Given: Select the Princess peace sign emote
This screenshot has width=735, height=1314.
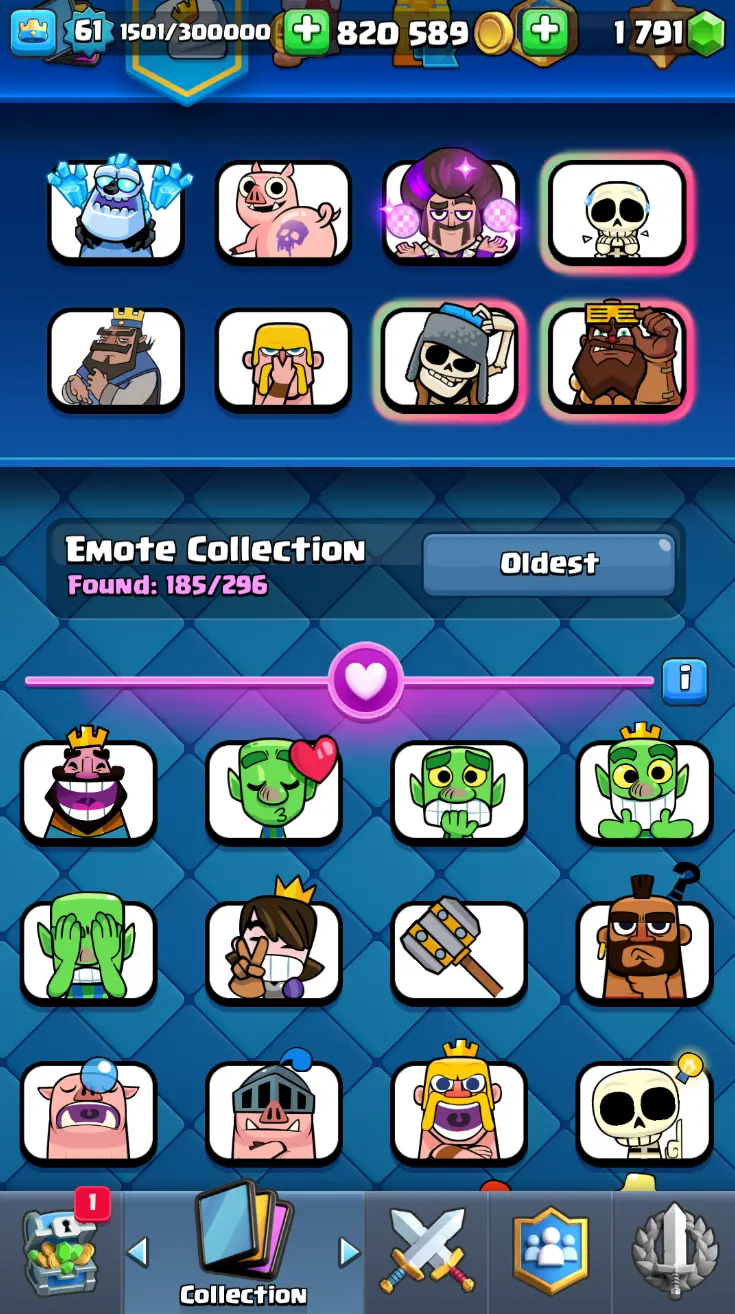Looking at the screenshot, I should pos(274,951).
